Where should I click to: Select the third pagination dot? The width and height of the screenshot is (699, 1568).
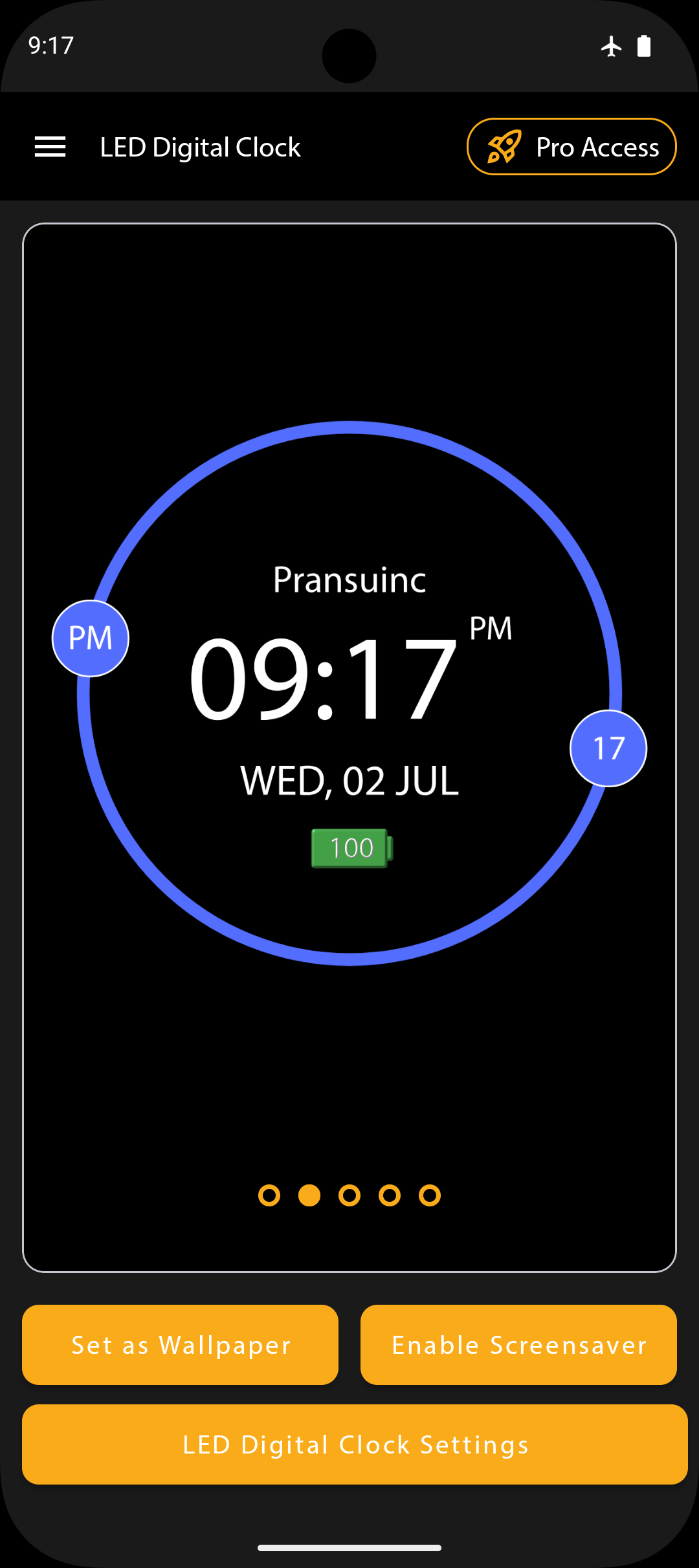[x=349, y=1195]
